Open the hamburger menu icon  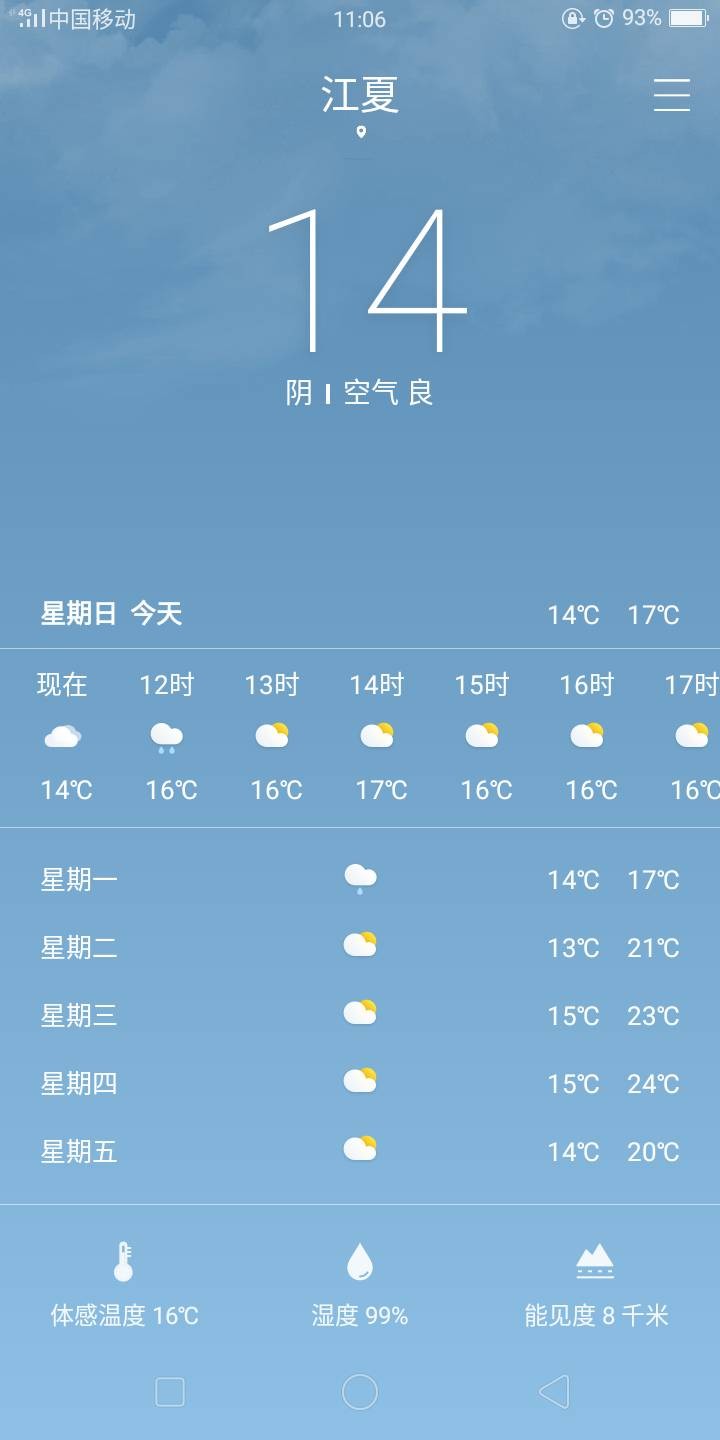[672, 94]
